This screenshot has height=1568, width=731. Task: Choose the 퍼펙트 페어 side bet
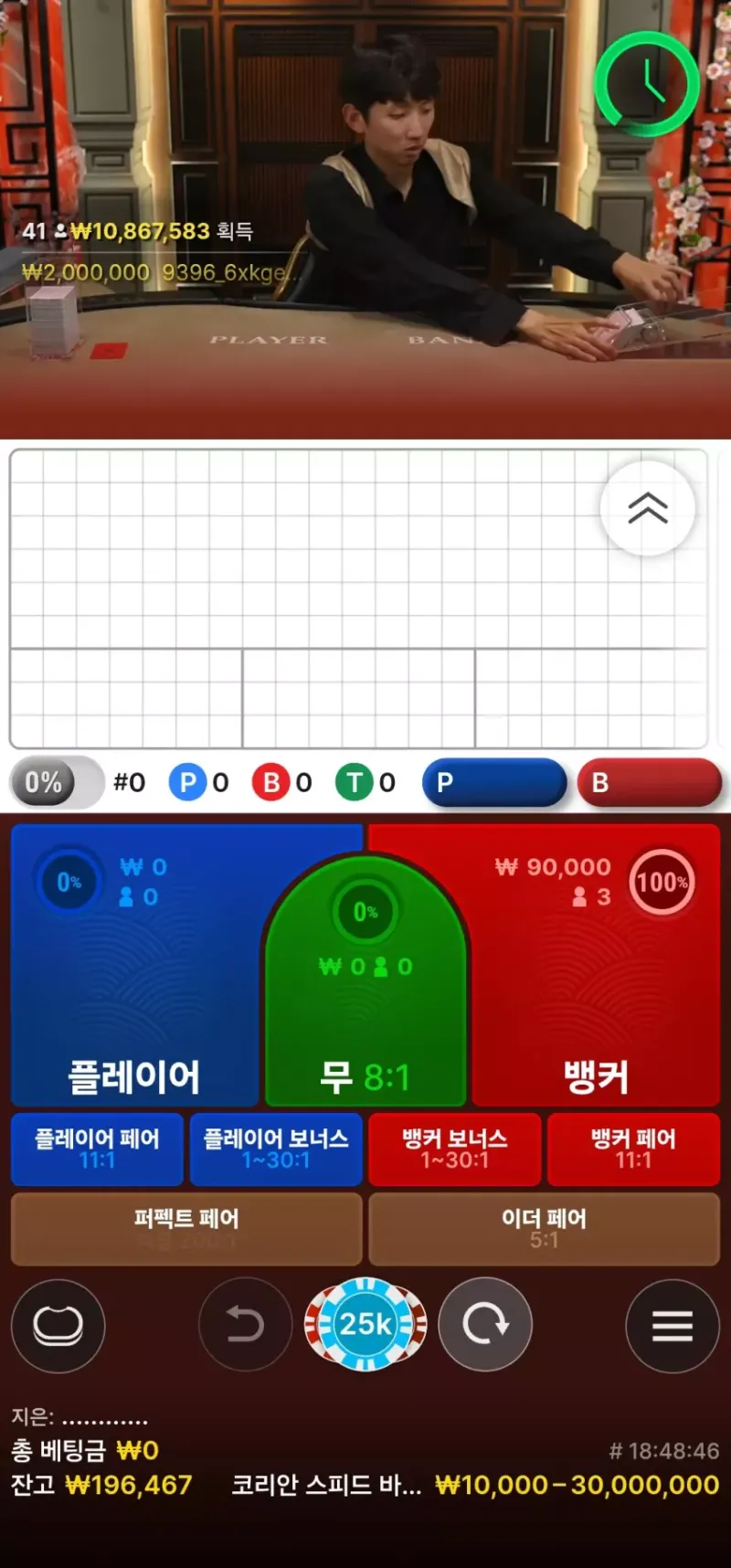[x=186, y=1228]
